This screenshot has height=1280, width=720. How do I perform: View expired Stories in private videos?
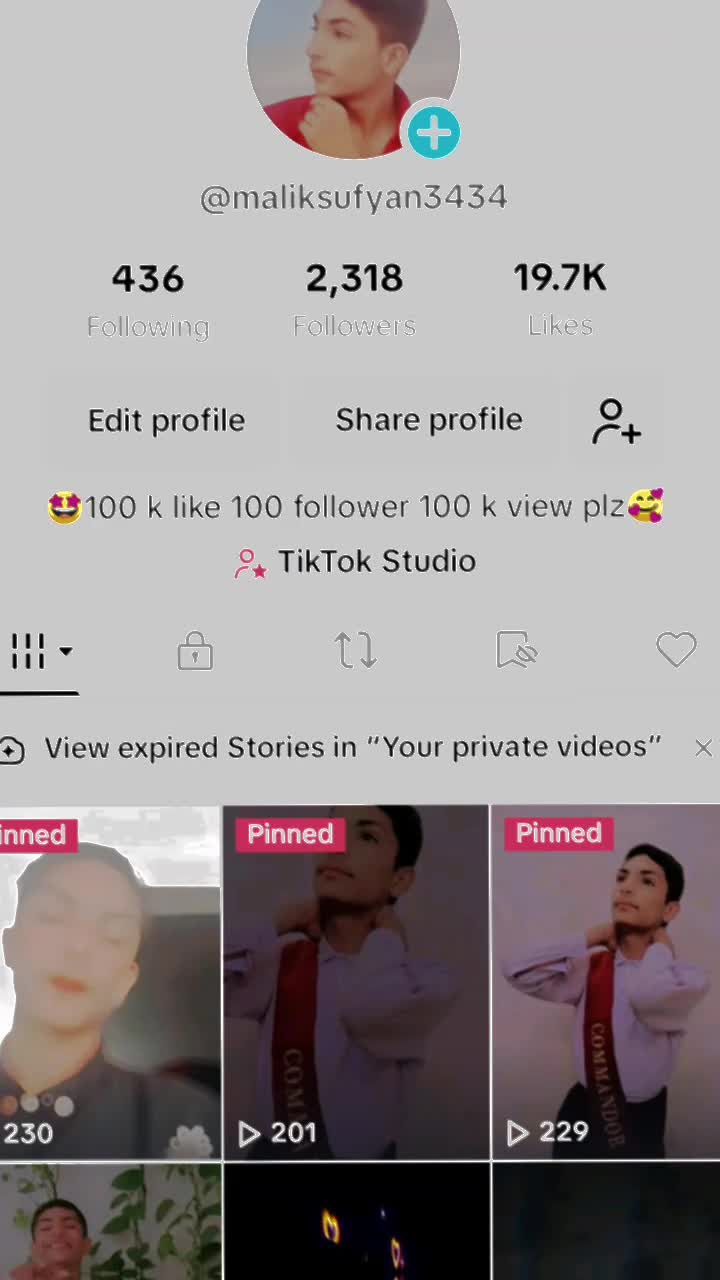(x=352, y=748)
